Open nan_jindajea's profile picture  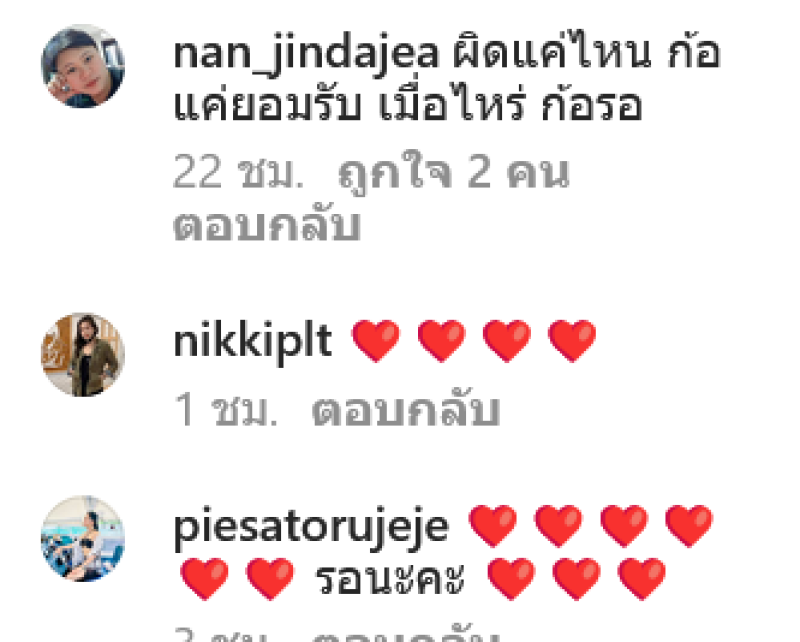tap(83, 66)
